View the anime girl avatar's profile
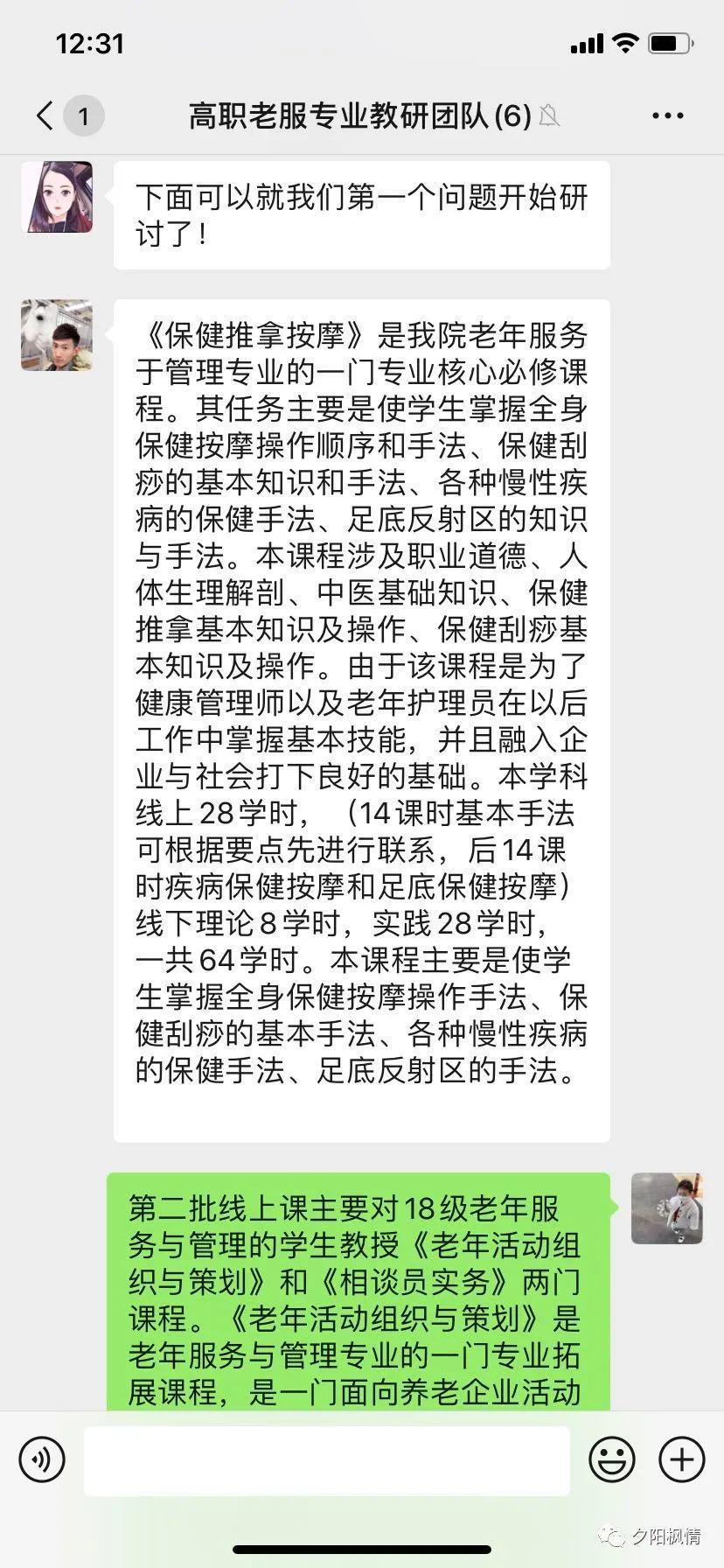Image resolution: width=724 pixels, height=1568 pixels. pos(57,197)
